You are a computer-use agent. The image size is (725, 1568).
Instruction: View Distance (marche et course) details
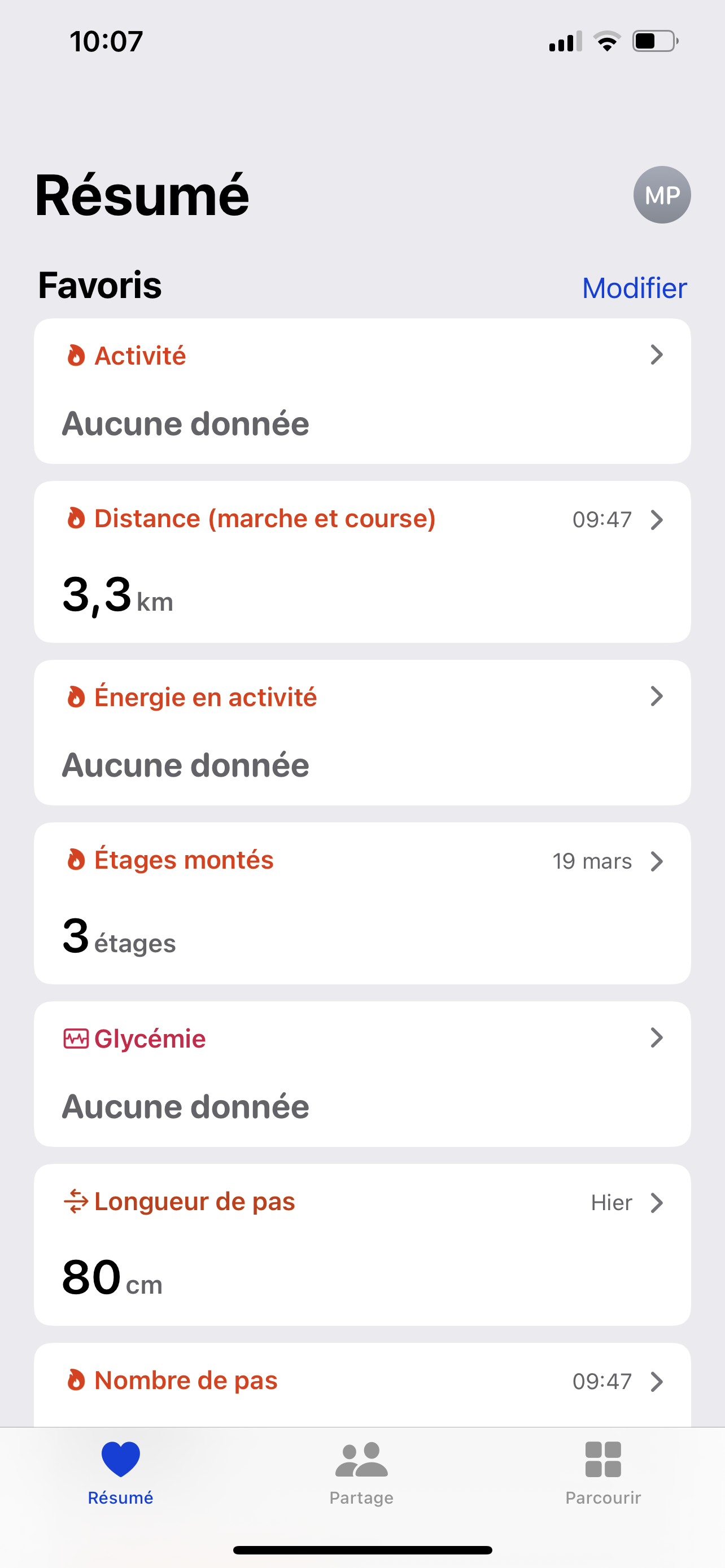362,561
